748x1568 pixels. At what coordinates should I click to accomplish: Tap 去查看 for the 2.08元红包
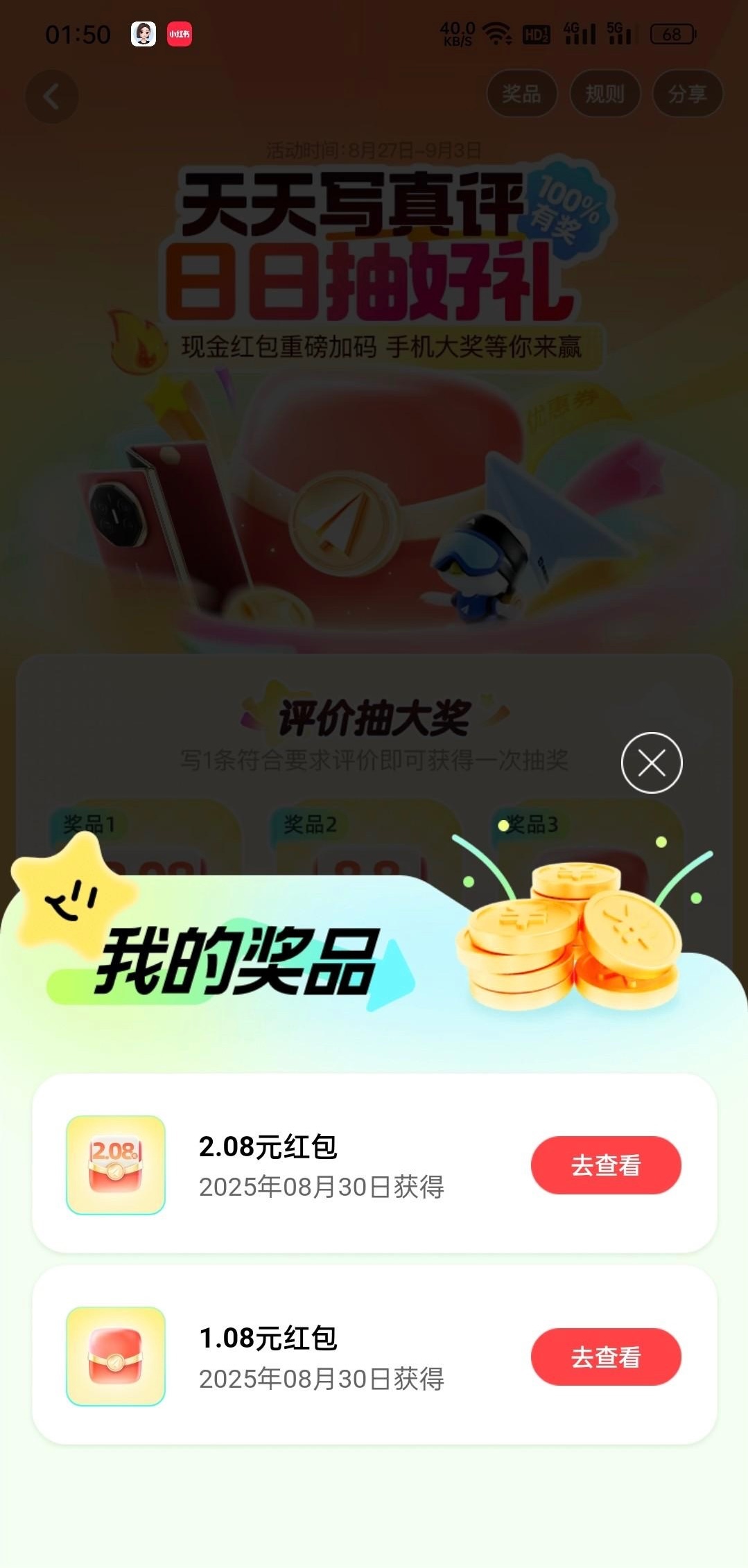click(x=606, y=1165)
